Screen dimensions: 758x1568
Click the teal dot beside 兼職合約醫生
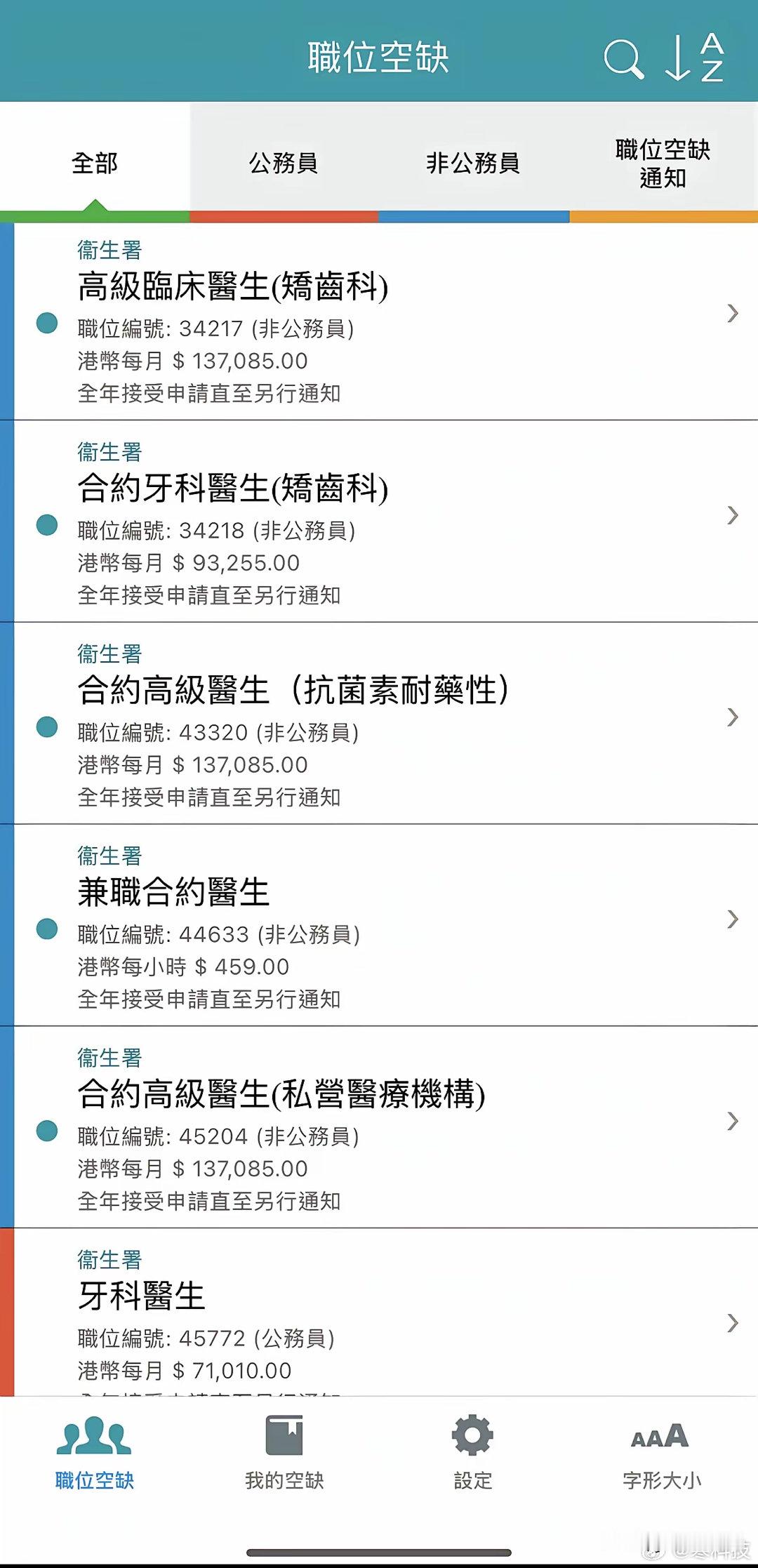coord(46,925)
